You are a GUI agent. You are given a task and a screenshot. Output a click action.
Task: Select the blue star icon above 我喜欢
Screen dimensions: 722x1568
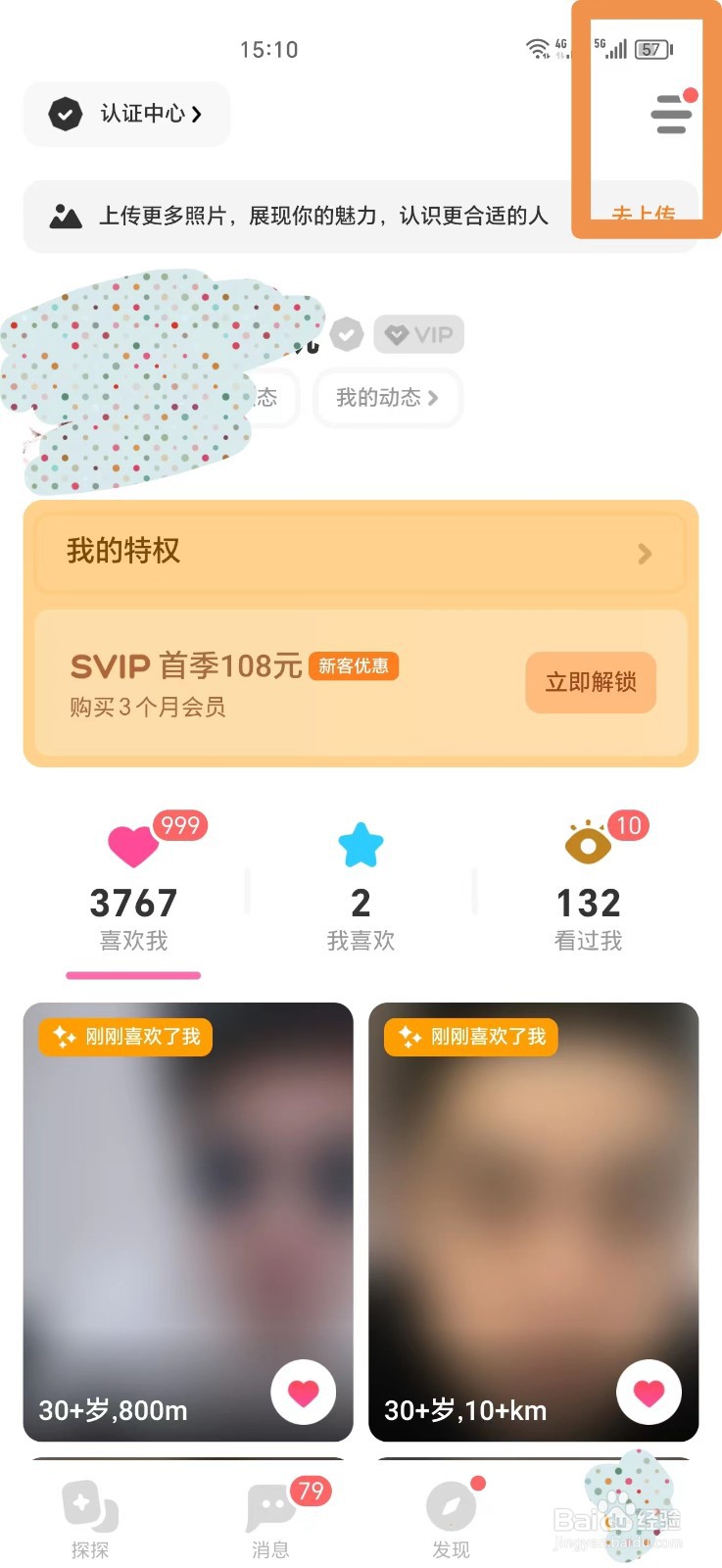(x=361, y=845)
